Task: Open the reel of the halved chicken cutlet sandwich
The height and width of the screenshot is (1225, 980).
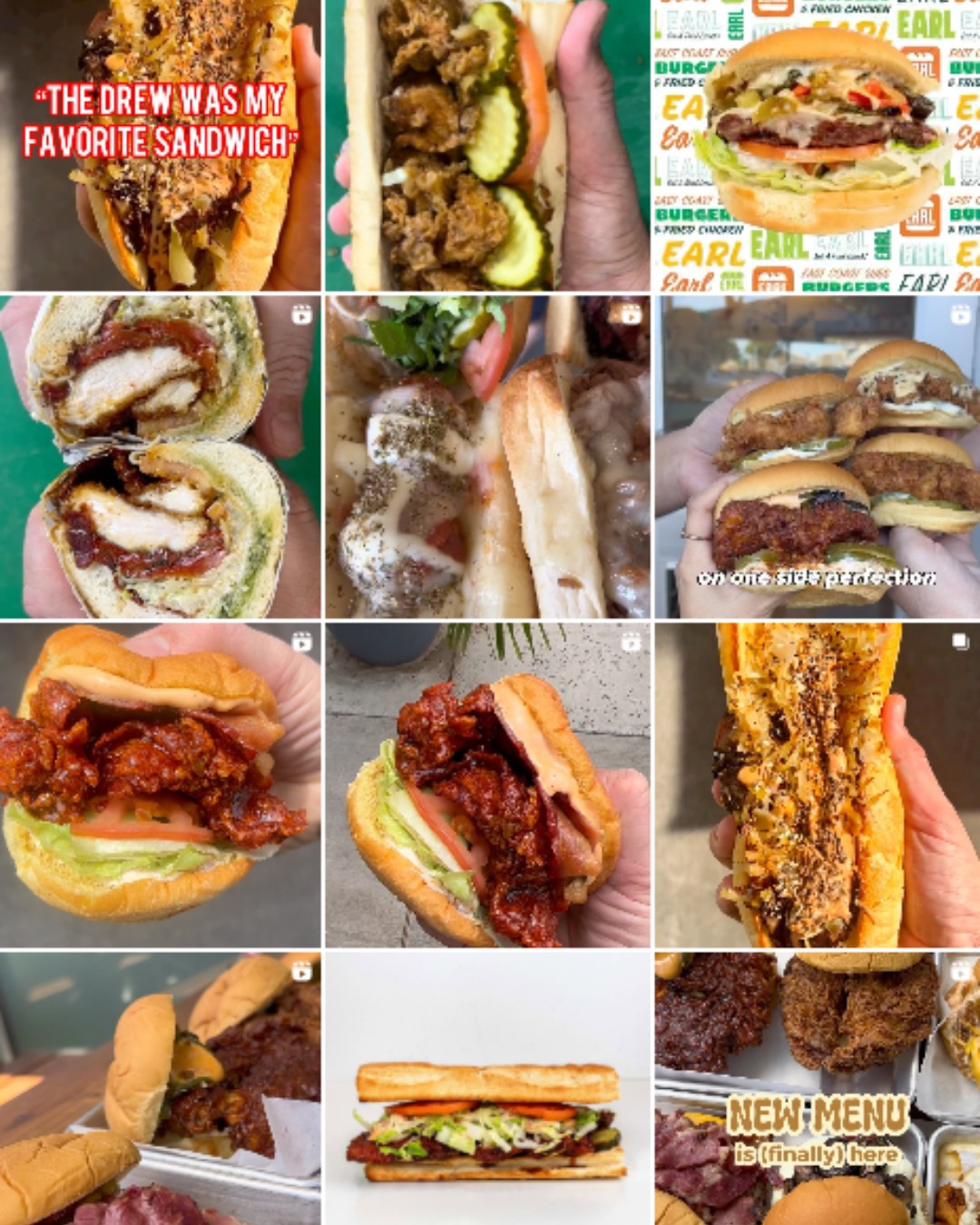Action: [x=160, y=456]
